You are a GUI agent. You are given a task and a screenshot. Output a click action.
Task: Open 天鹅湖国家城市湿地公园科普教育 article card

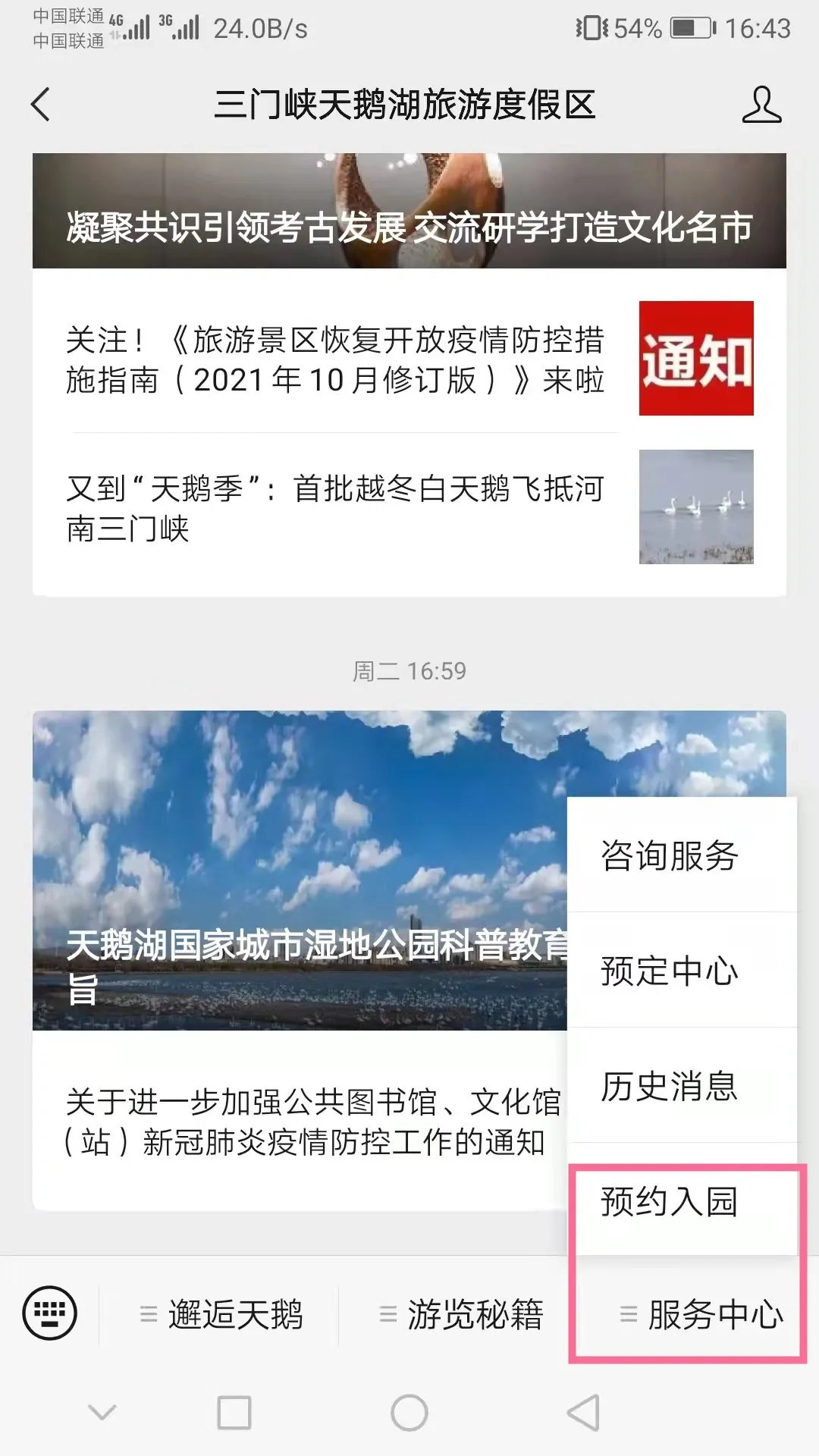[300, 870]
